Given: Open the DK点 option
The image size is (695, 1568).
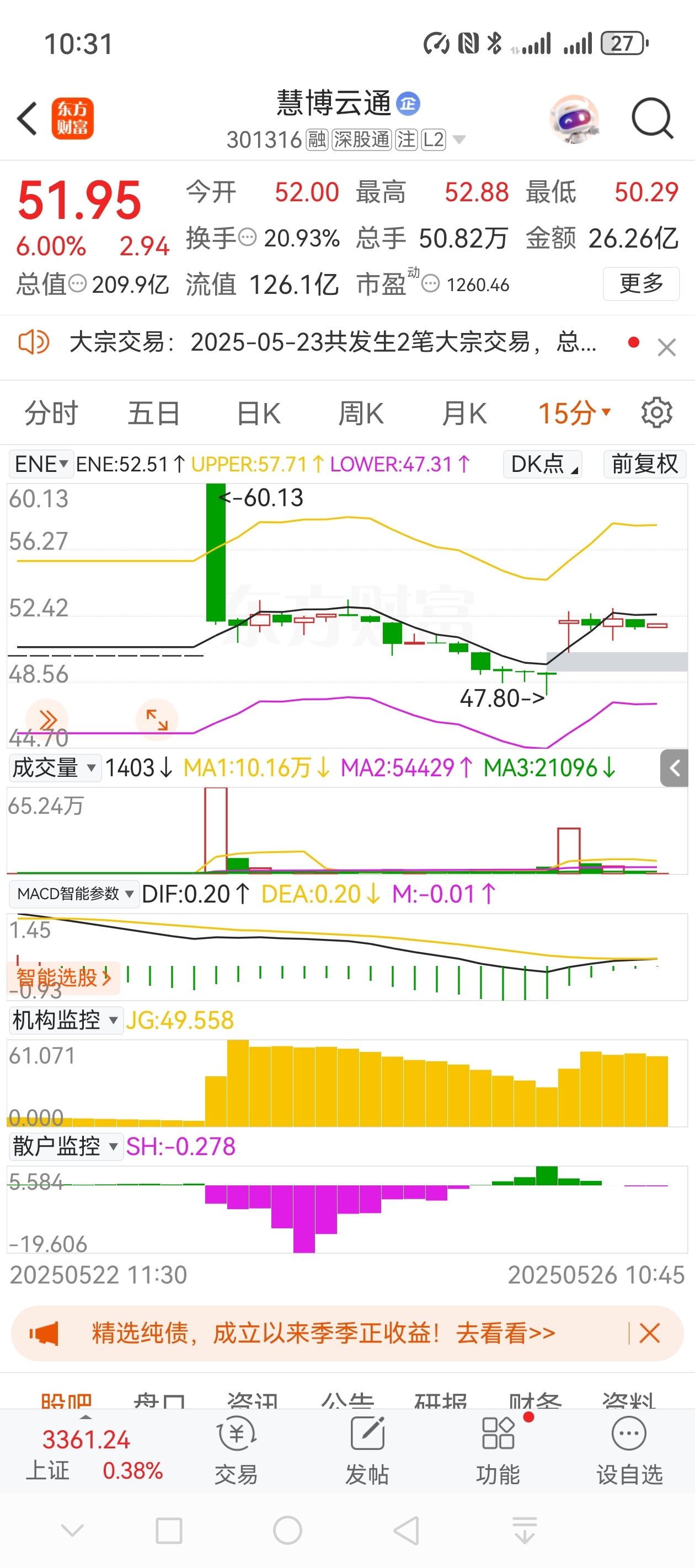Looking at the screenshot, I should click(x=543, y=464).
